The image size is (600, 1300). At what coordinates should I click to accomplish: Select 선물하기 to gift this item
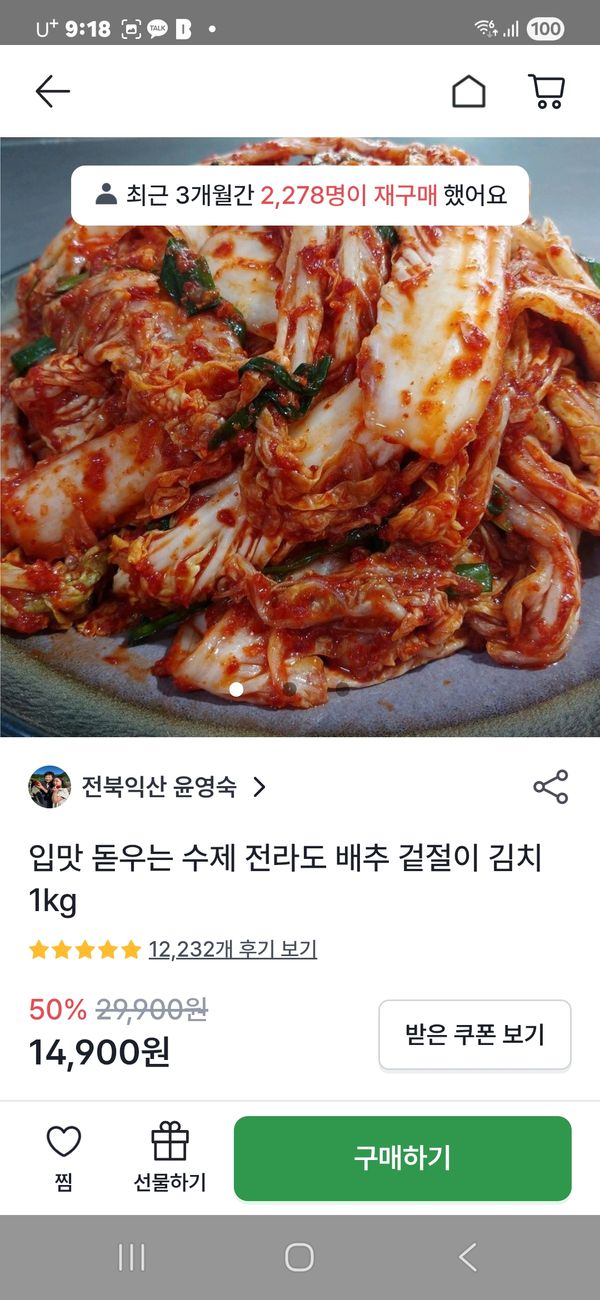[x=170, y=1158]
